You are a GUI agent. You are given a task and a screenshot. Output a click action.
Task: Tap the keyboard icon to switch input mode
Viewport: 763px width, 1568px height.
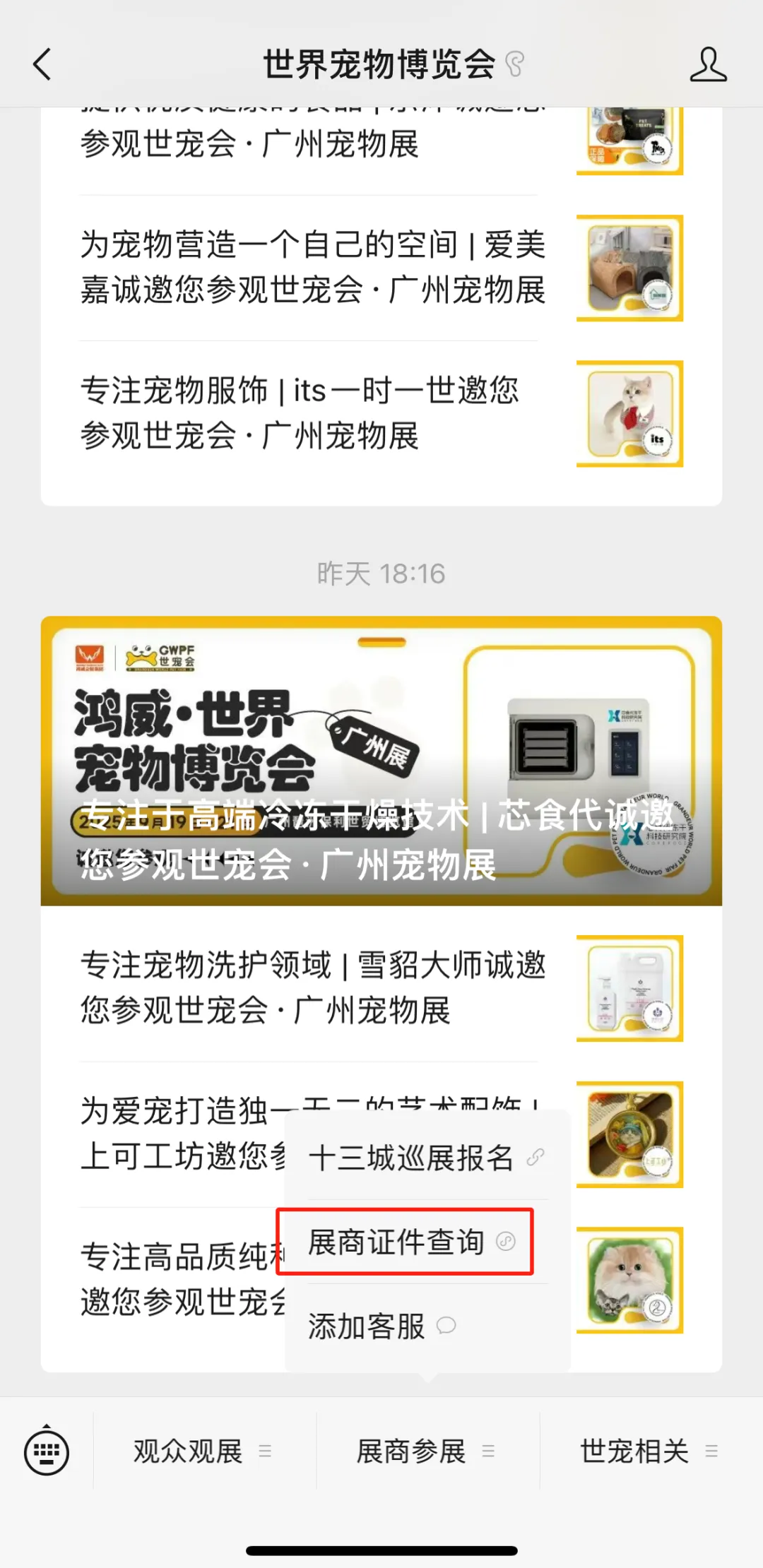[x=47, y=1451]
